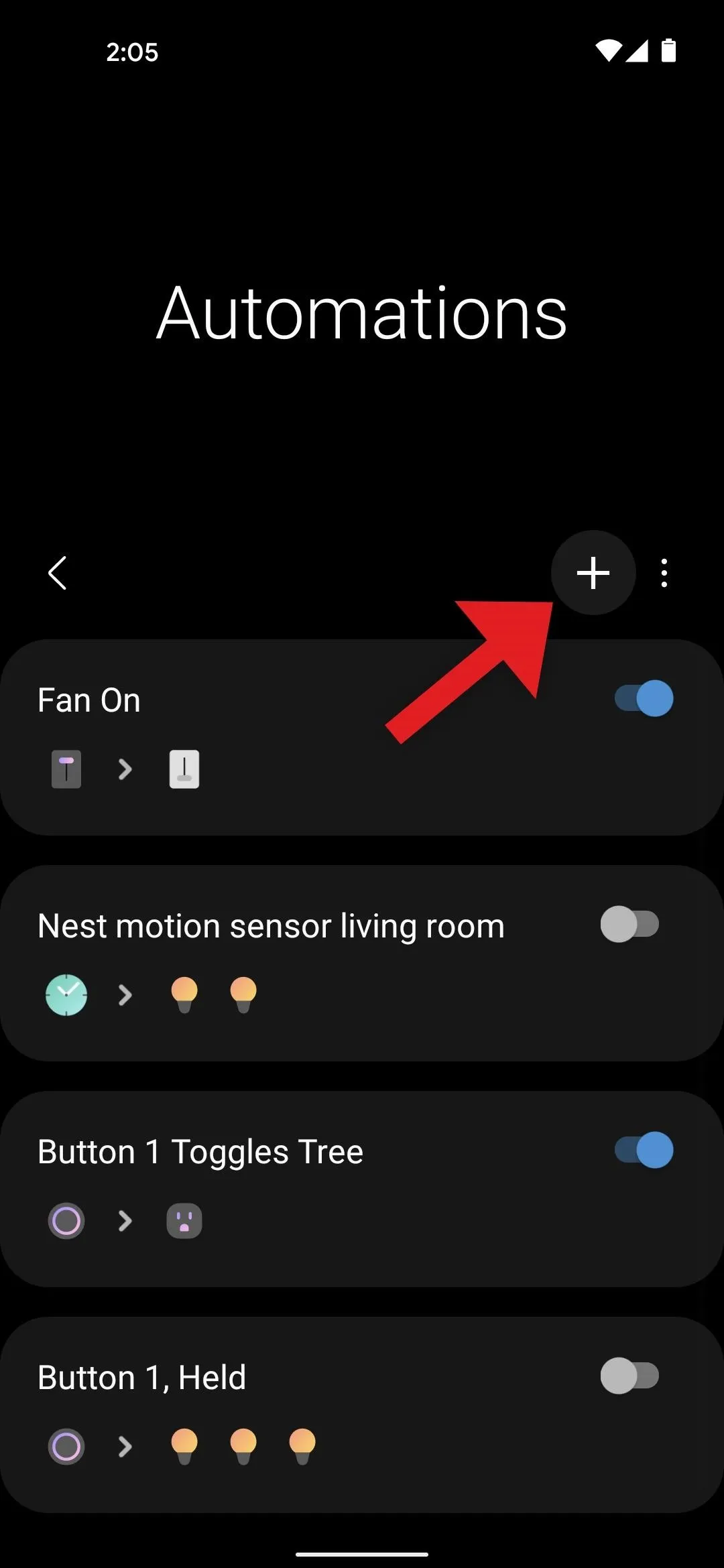
Task: Enable Nest motion sensor living room toggle
Action: pos(630,925)
